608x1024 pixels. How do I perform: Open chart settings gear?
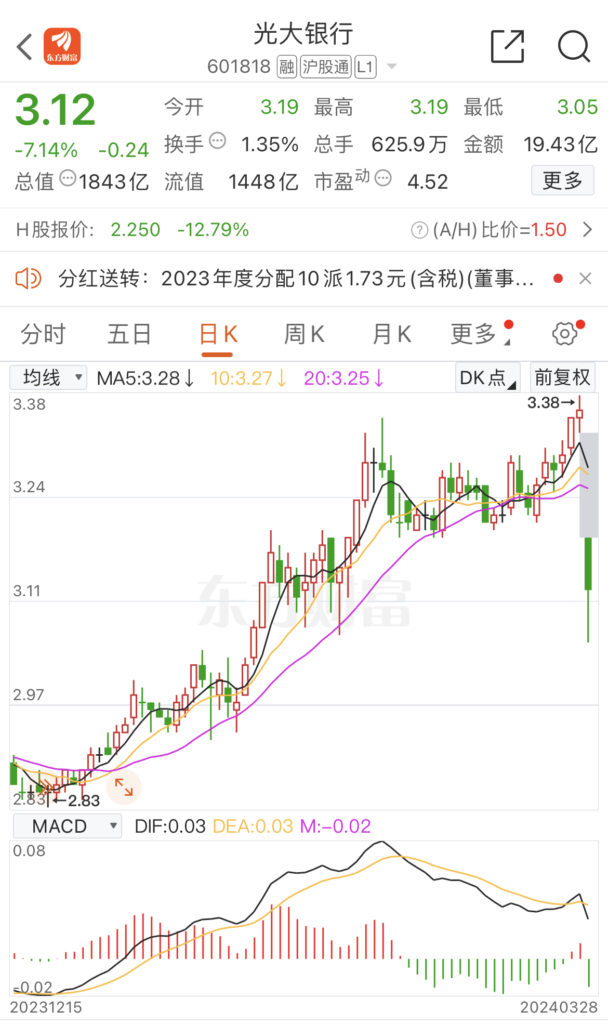tap(566, 334)
